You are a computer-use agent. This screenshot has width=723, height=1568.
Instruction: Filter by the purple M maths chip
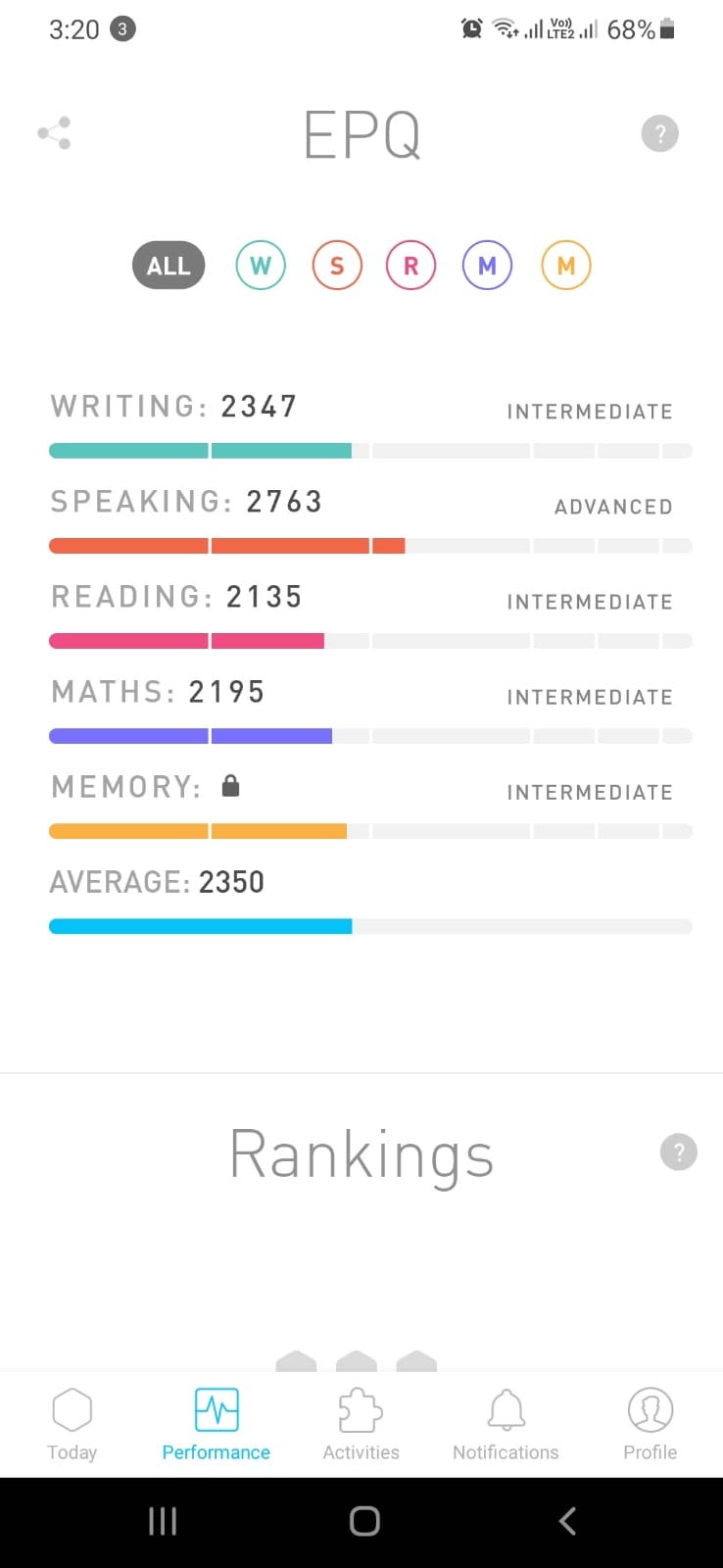(x=487, y=266)
